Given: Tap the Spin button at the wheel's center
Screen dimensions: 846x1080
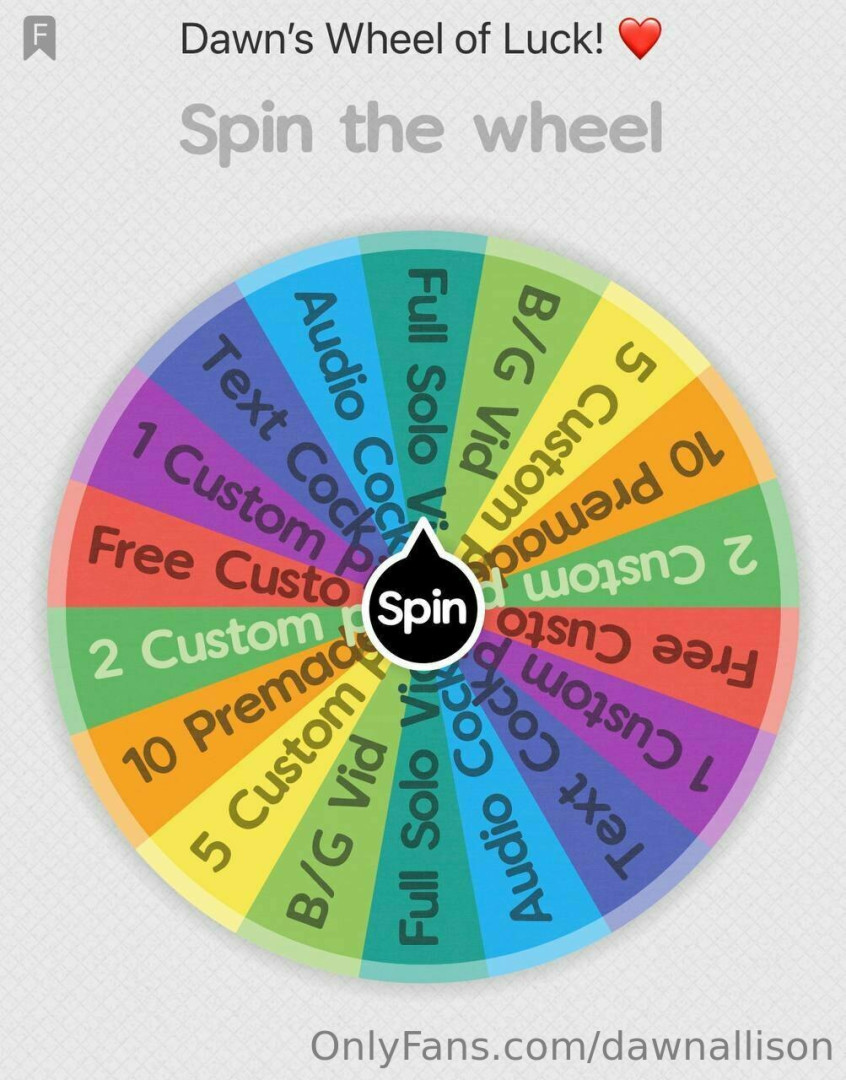Looking at the screenshot, I should pos(421,607).
